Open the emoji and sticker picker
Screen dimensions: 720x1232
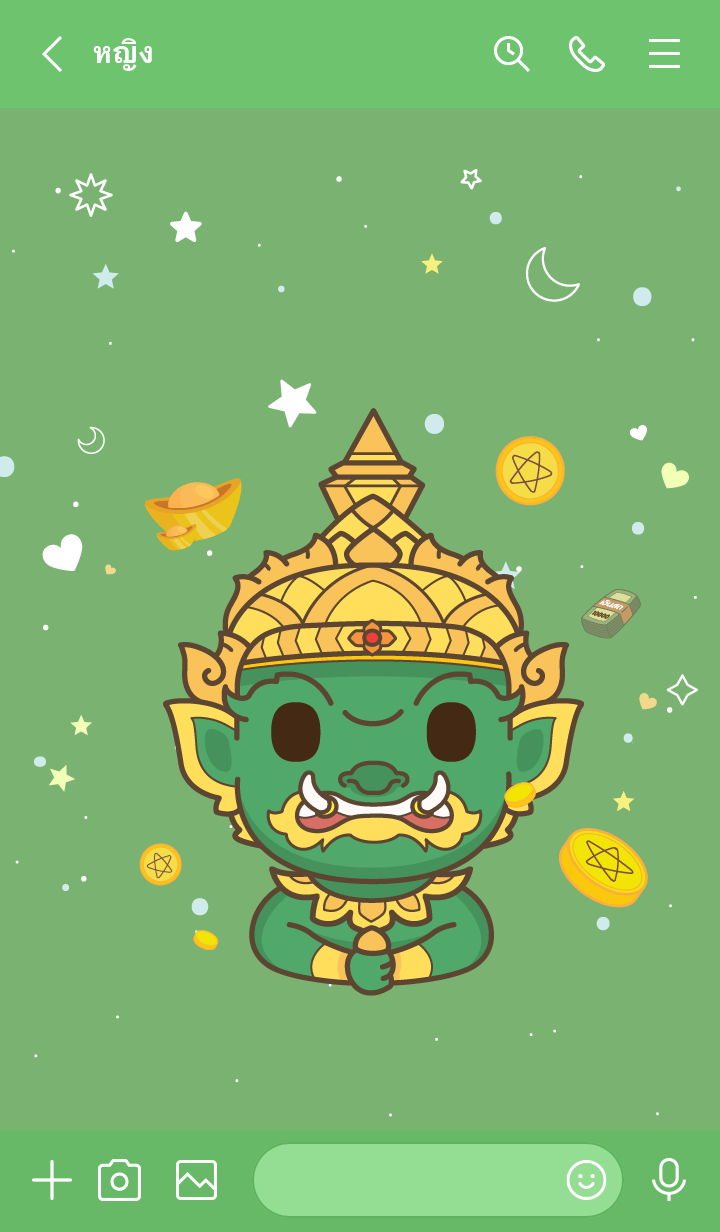(x=586, y=1180)
